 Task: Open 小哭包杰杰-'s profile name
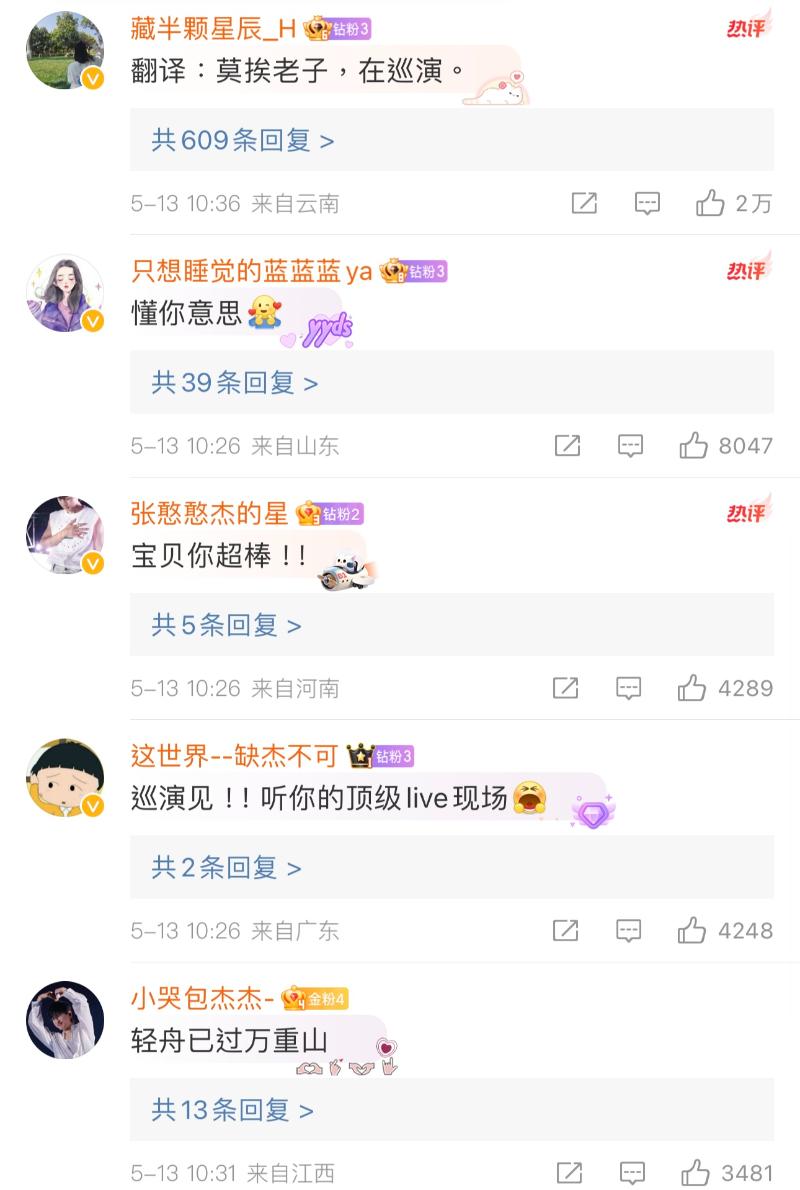point(202,998)
